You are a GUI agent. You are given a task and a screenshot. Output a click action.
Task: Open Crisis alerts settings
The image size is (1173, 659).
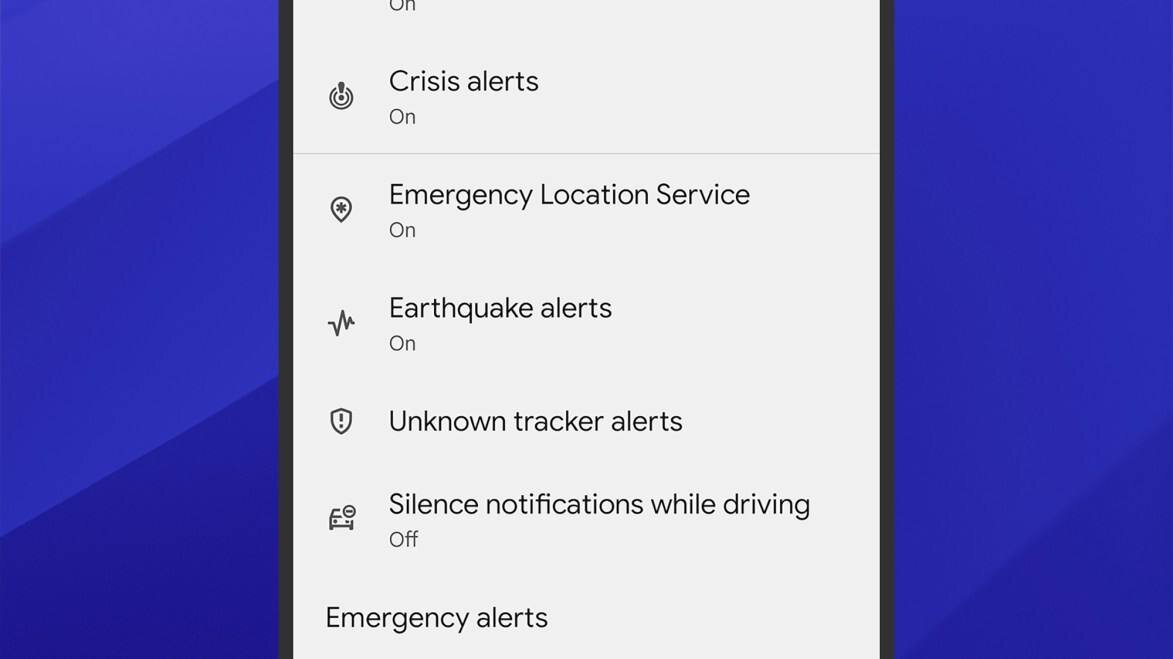tap(463, 96)
